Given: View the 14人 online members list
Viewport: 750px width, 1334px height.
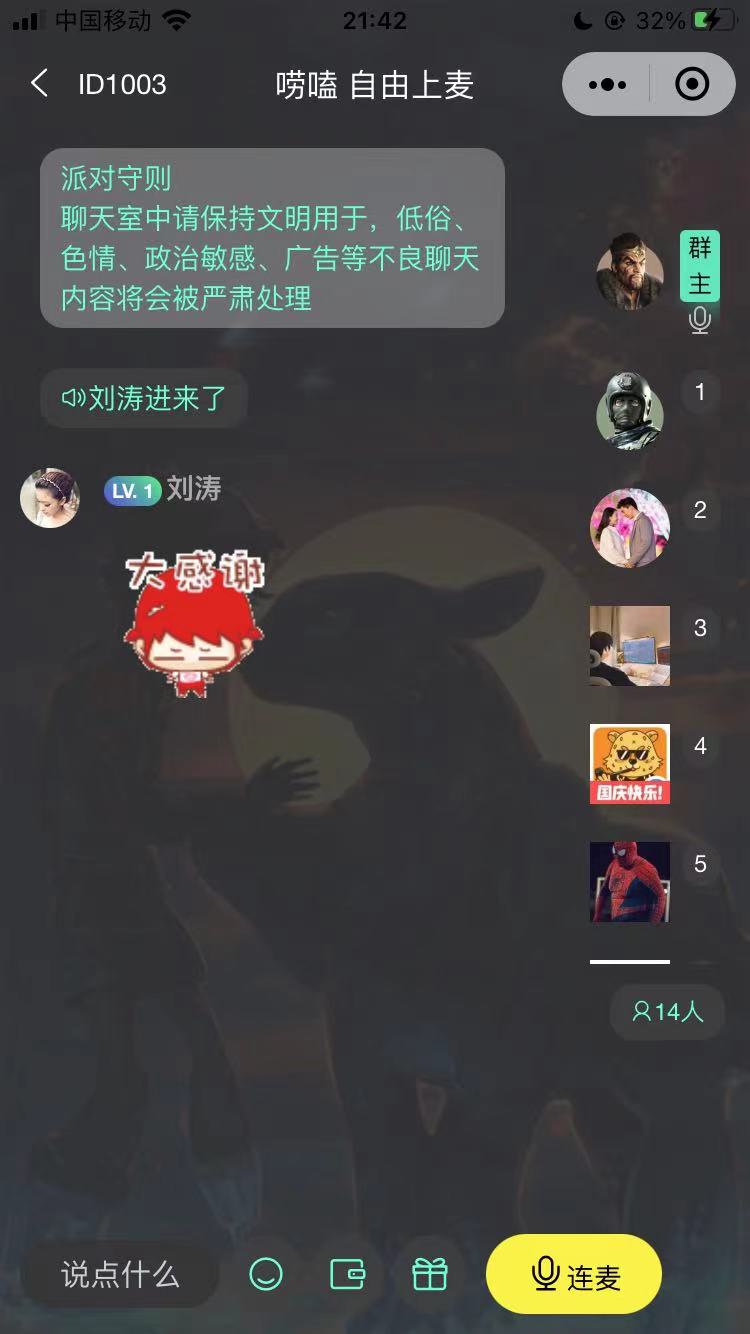Looking at the screenshot, I should pyautogui.click(x=667, y=1011).
